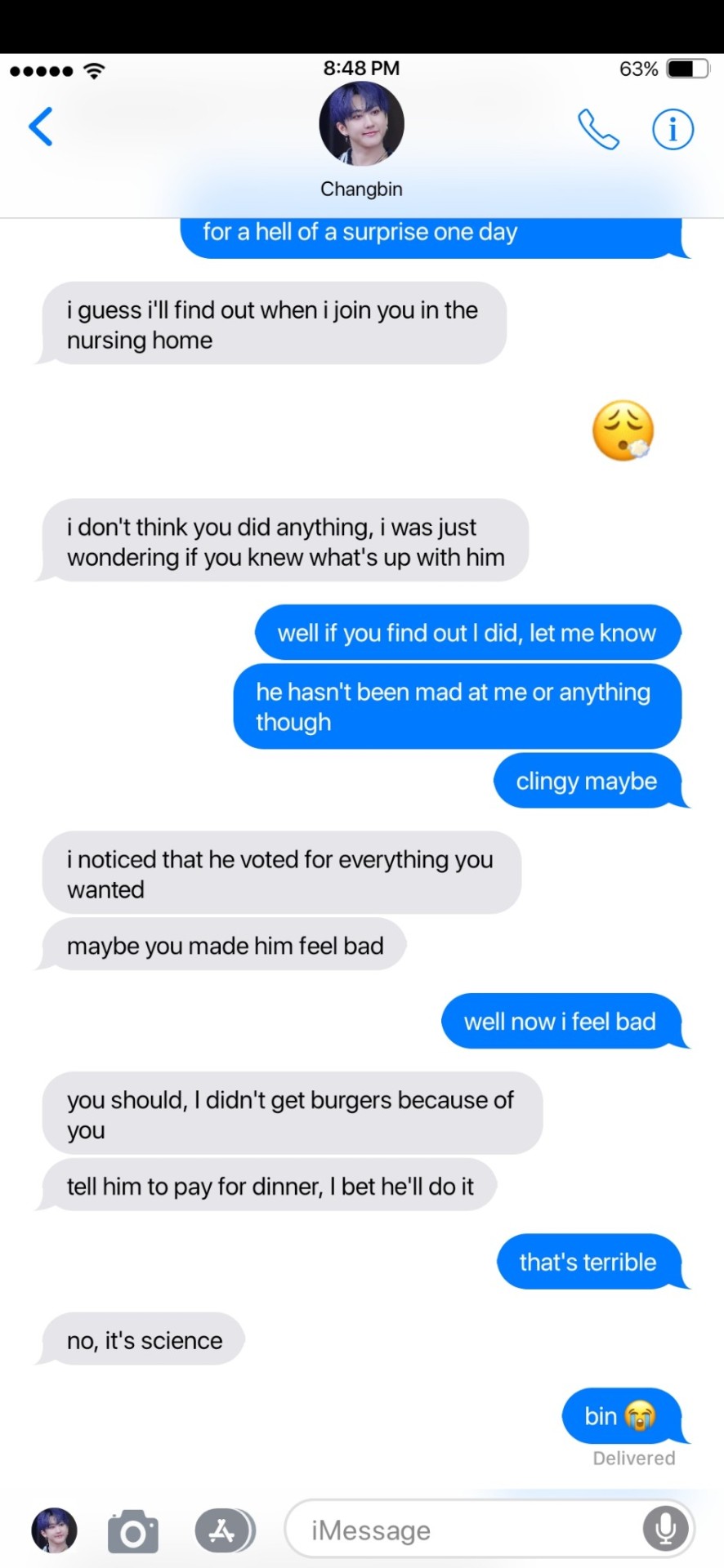Open the camera to attach a photo
Viewport: 724px width, 1568px height.
click(133, 1531)
